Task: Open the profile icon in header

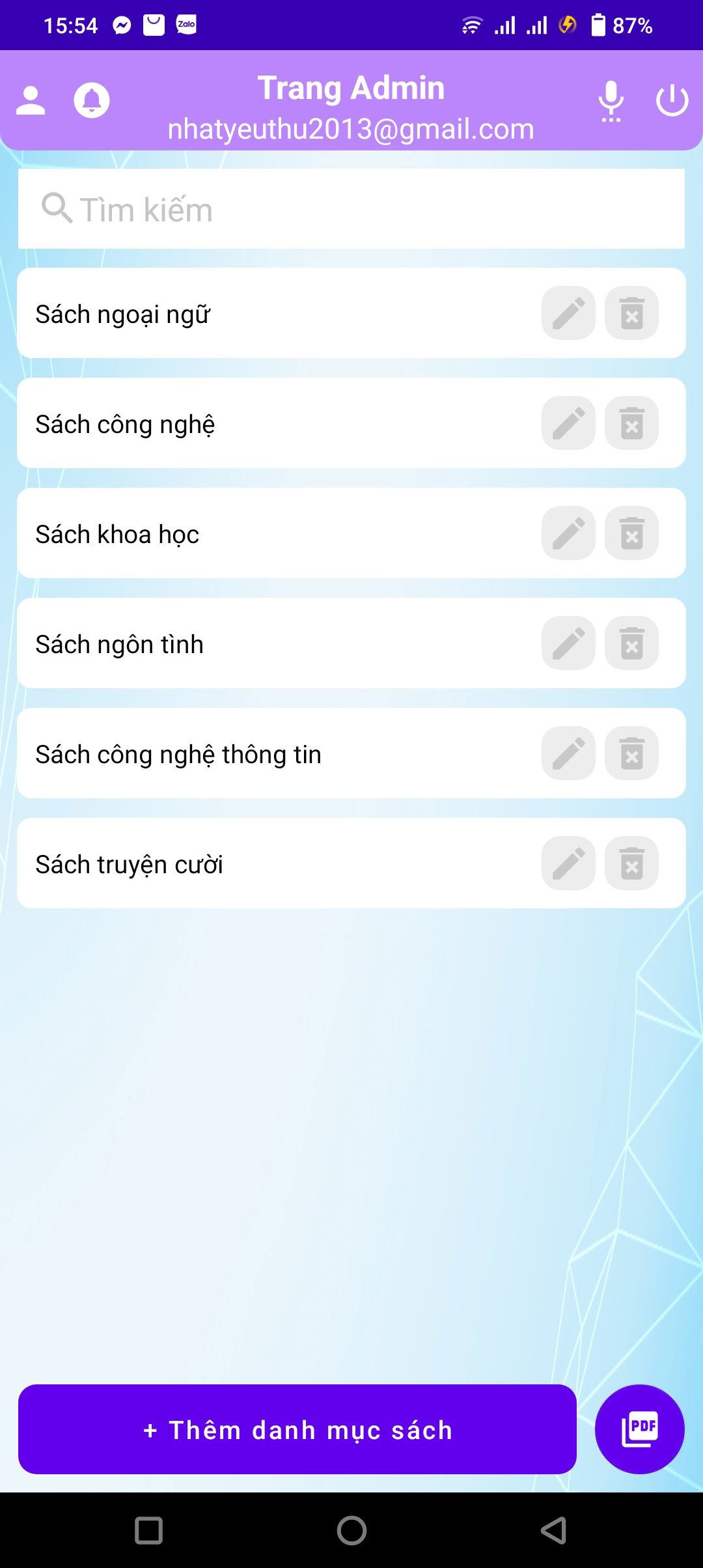Action: point(31,100)
